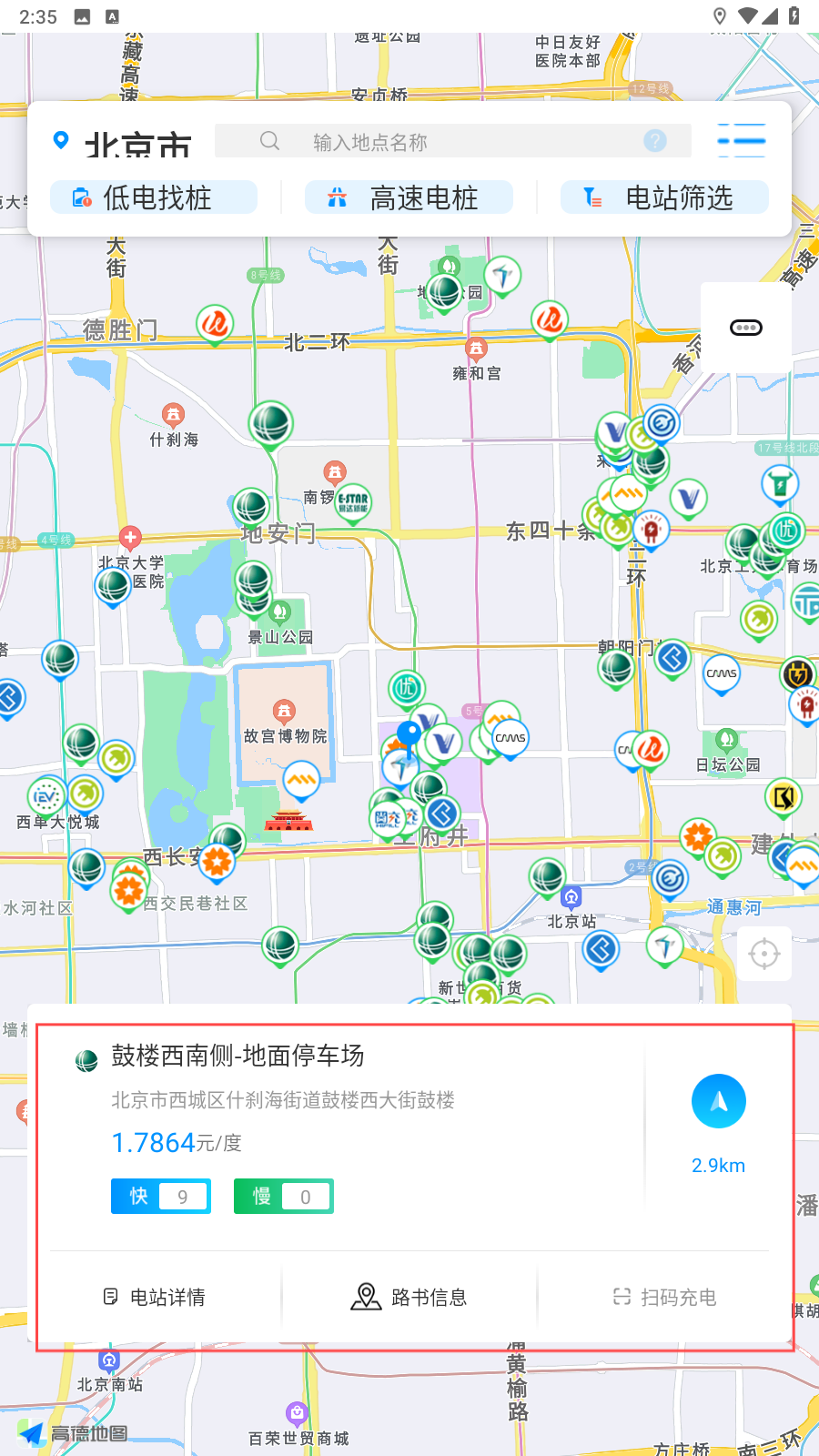
Task: Recenter map to my location
Action: click(x=763, y=954)
